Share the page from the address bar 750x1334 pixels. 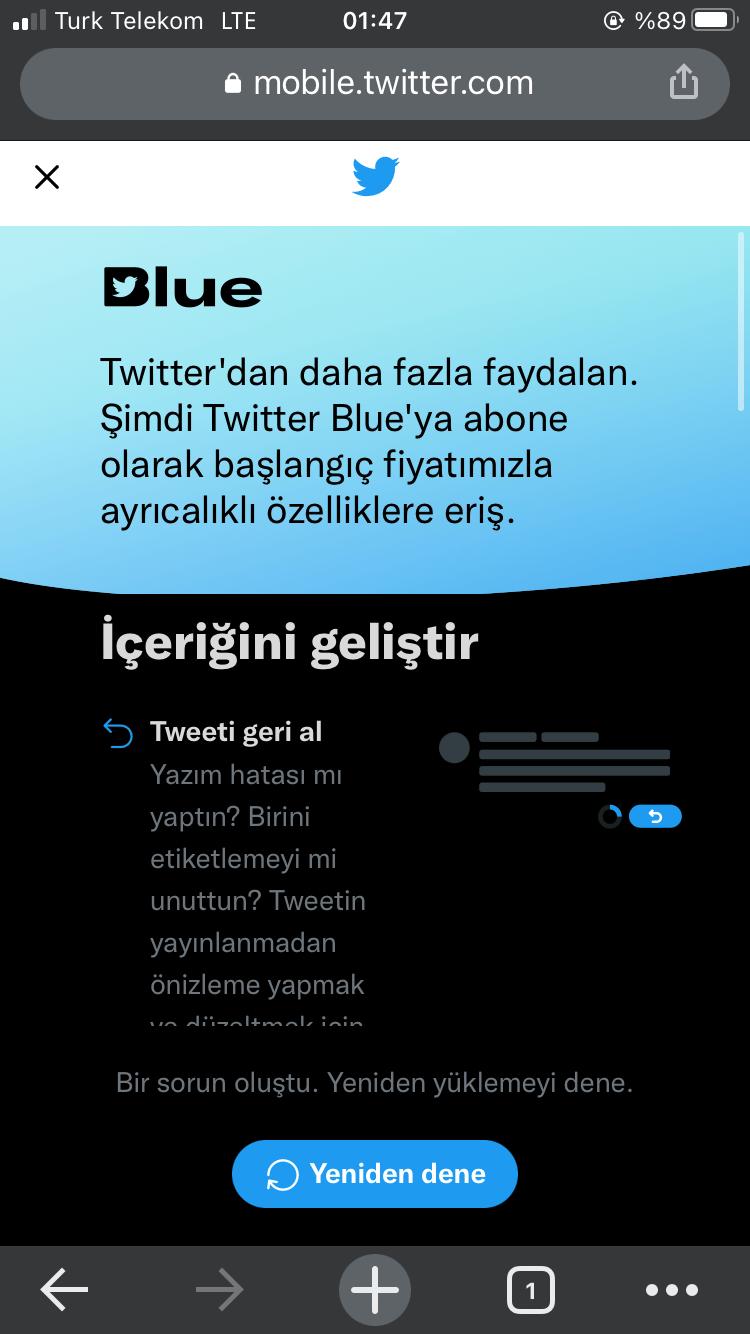(x=683, y=82)
